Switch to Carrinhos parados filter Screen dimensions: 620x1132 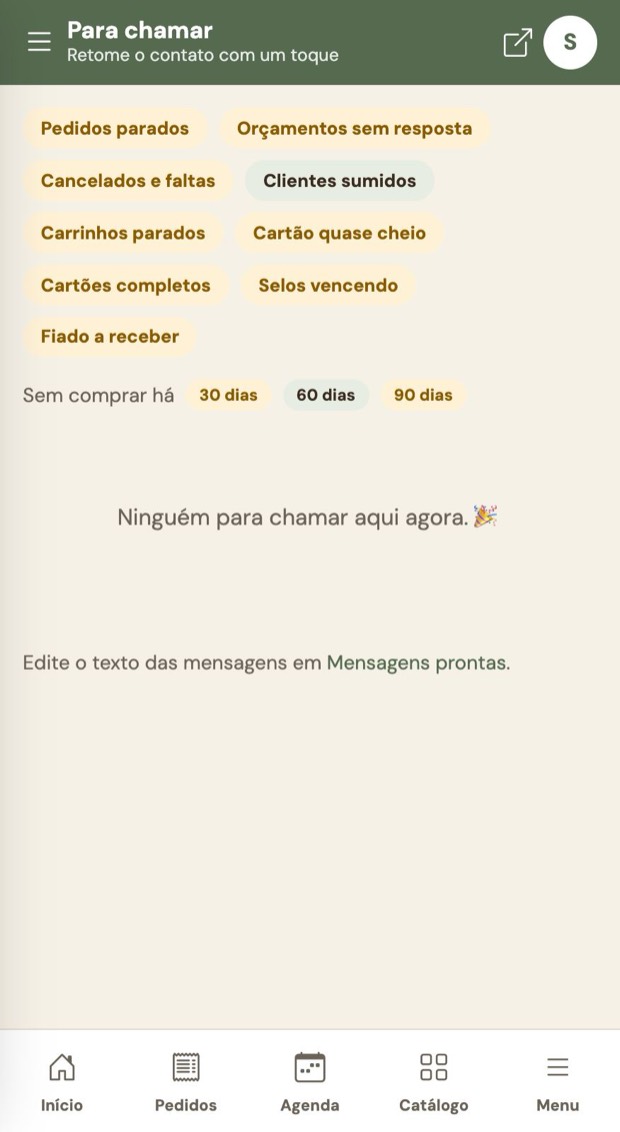coord(123,233)
